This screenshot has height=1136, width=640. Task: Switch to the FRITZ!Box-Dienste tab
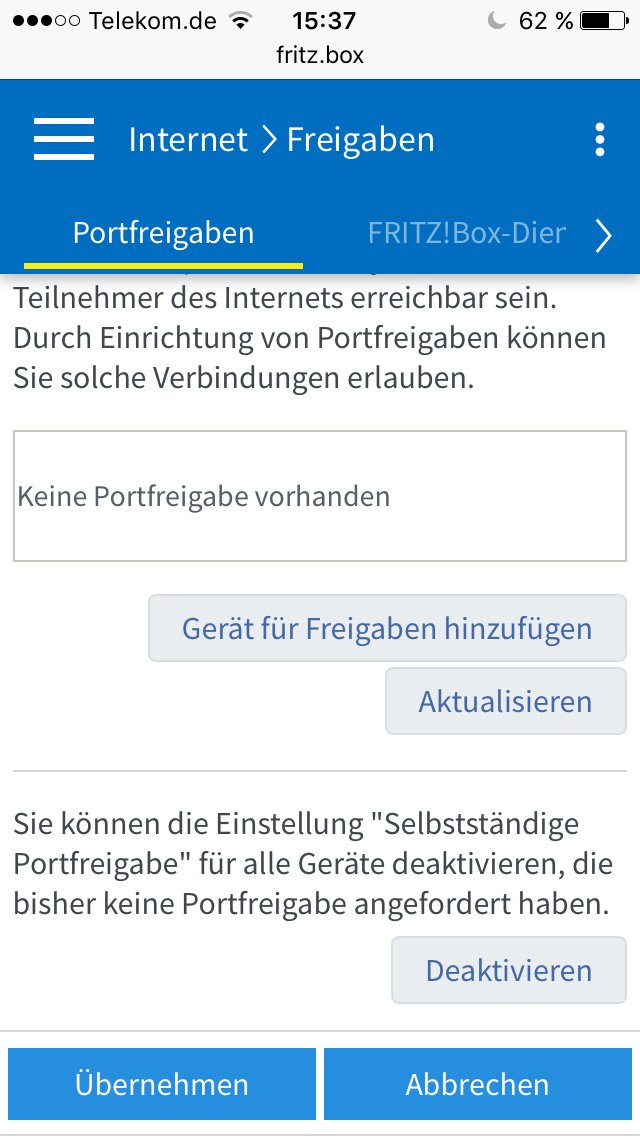(466, 234)
